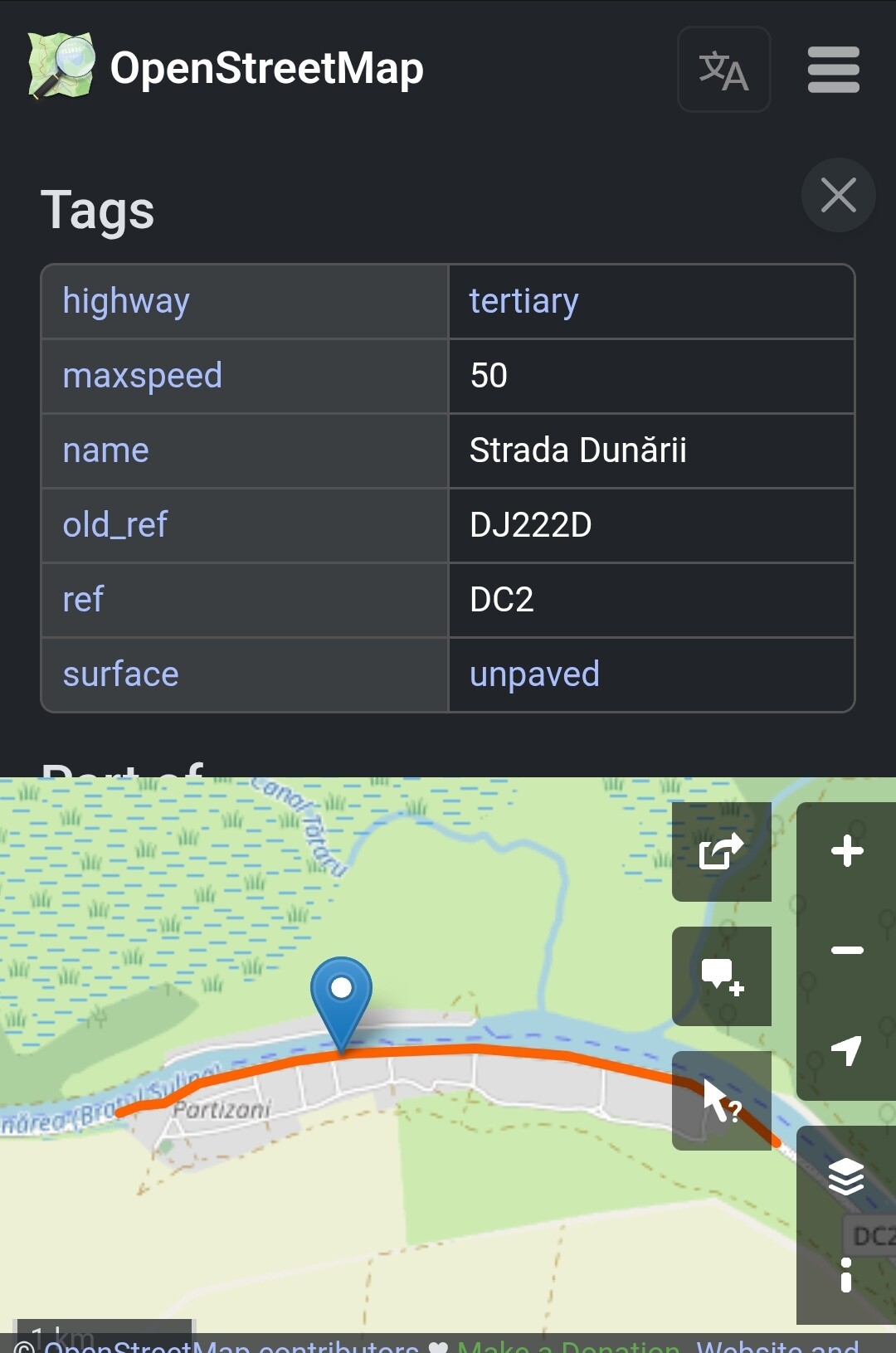Close the Tags panel

[838, 196]
